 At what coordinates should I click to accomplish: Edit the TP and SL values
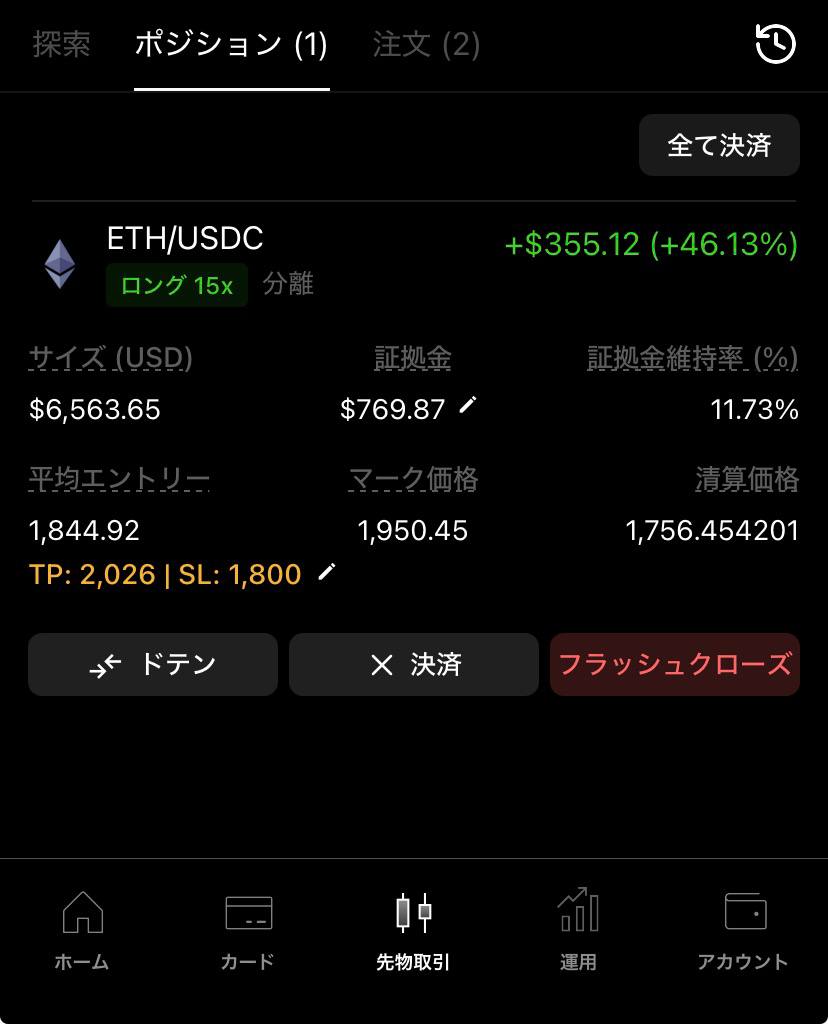[327, 572]
